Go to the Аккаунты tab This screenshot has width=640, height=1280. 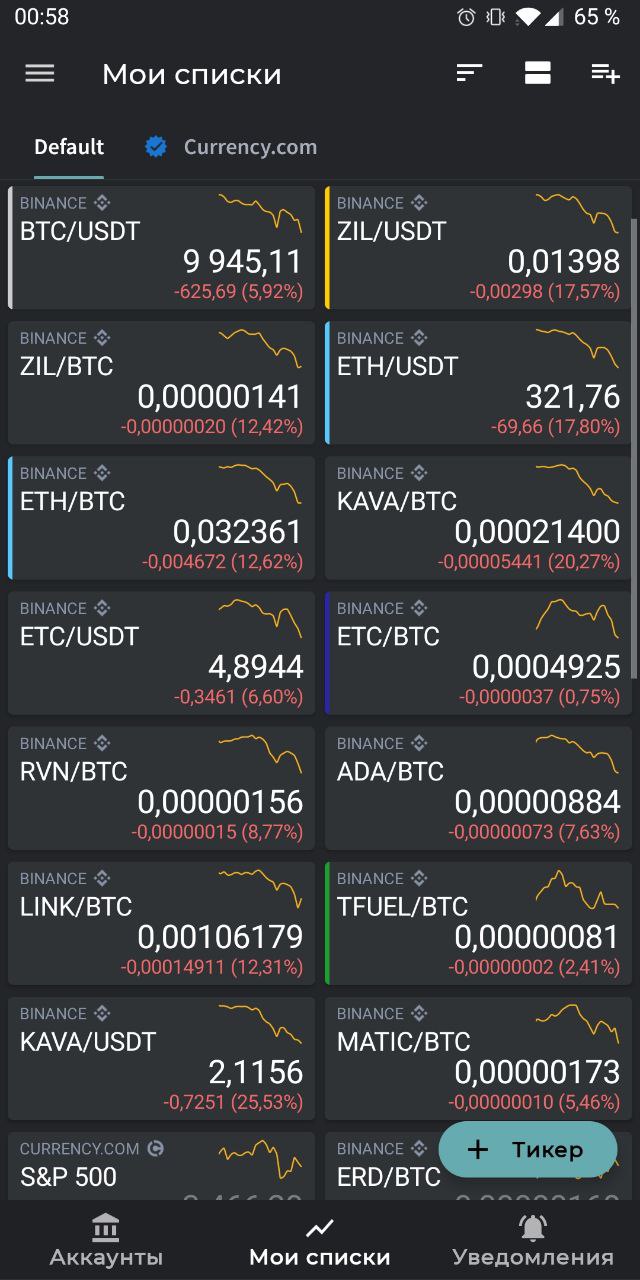(106, 1240)
